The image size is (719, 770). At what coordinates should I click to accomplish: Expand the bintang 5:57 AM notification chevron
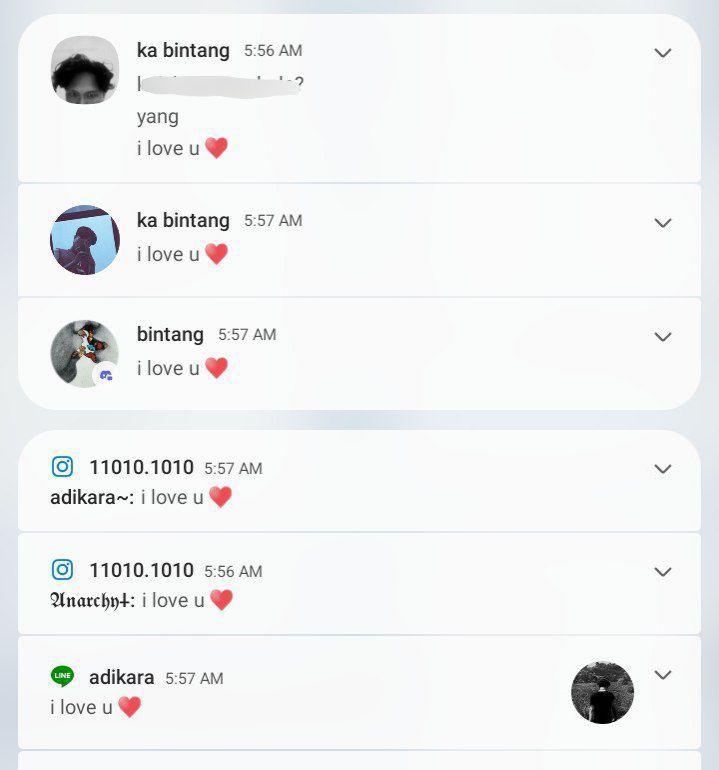click(663, 337)
